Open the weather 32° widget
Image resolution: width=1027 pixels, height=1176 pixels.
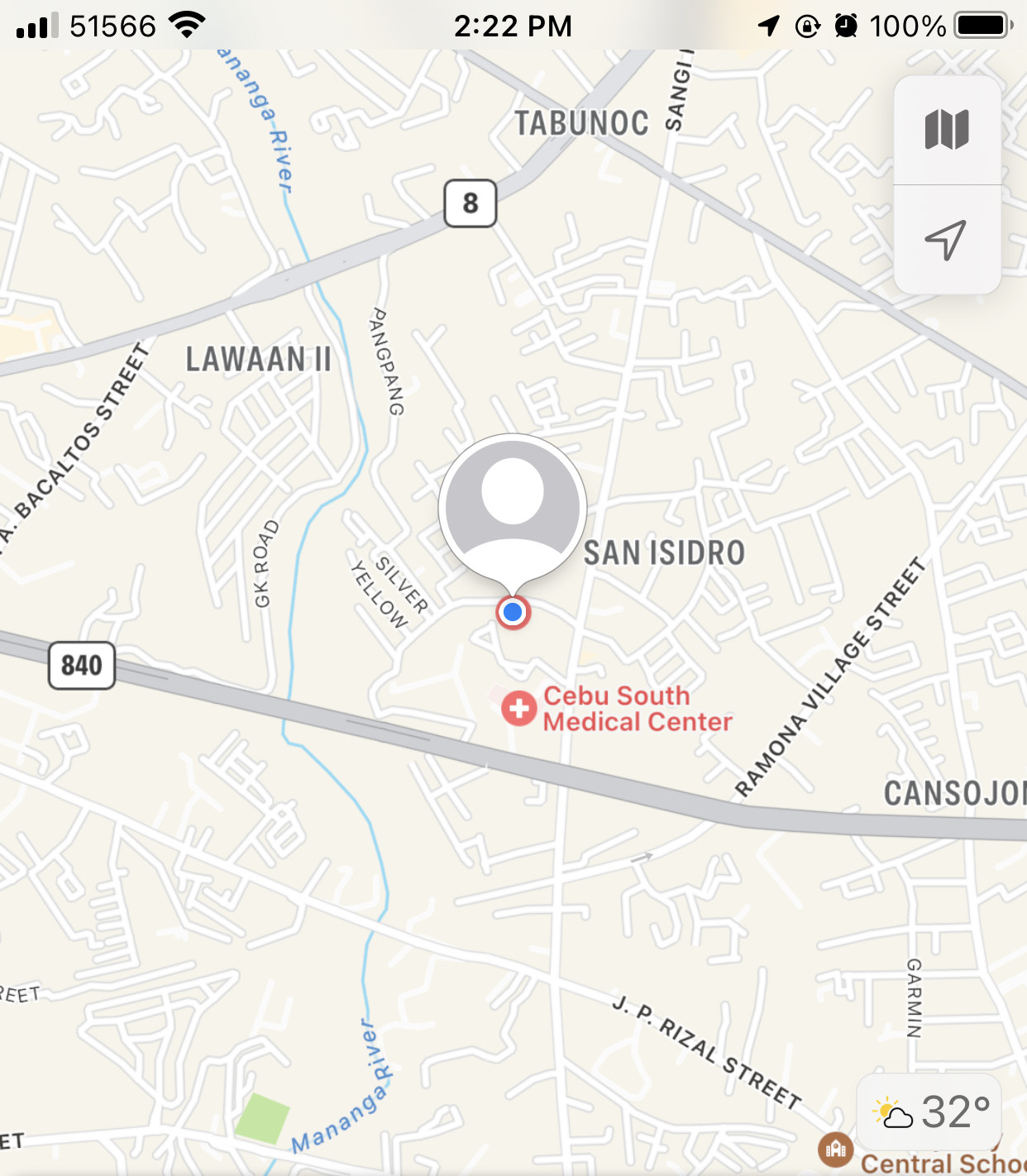(x=930, y=1112)
